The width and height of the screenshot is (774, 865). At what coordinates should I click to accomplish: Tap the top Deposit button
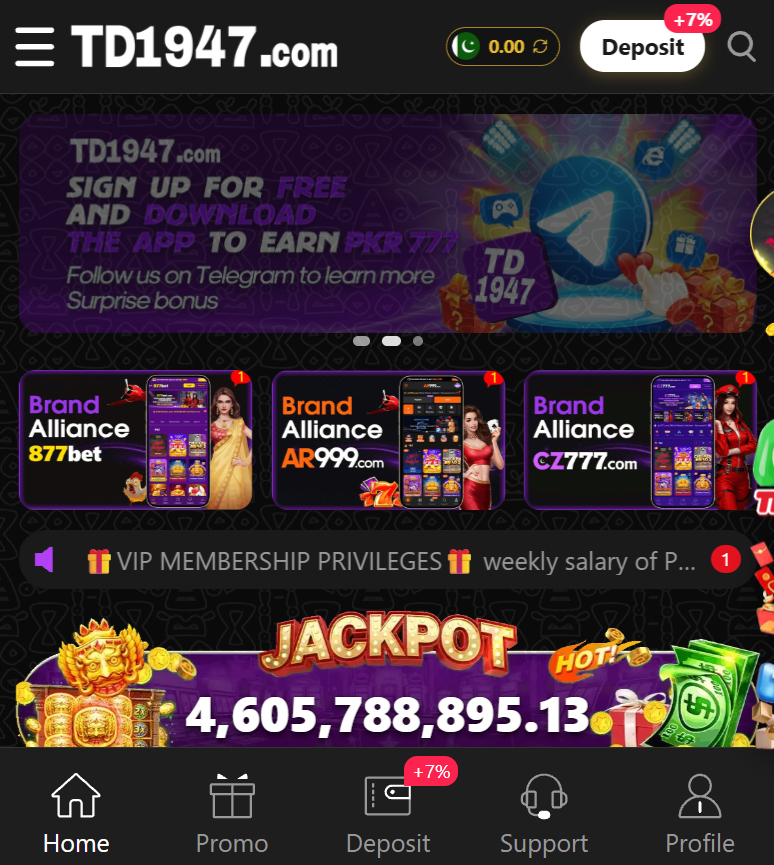(642, 47)
